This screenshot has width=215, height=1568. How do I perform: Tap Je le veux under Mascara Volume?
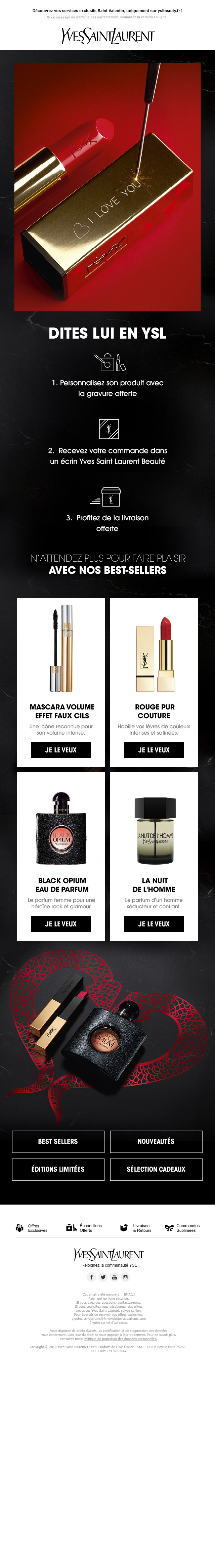[x=61, y=750]
